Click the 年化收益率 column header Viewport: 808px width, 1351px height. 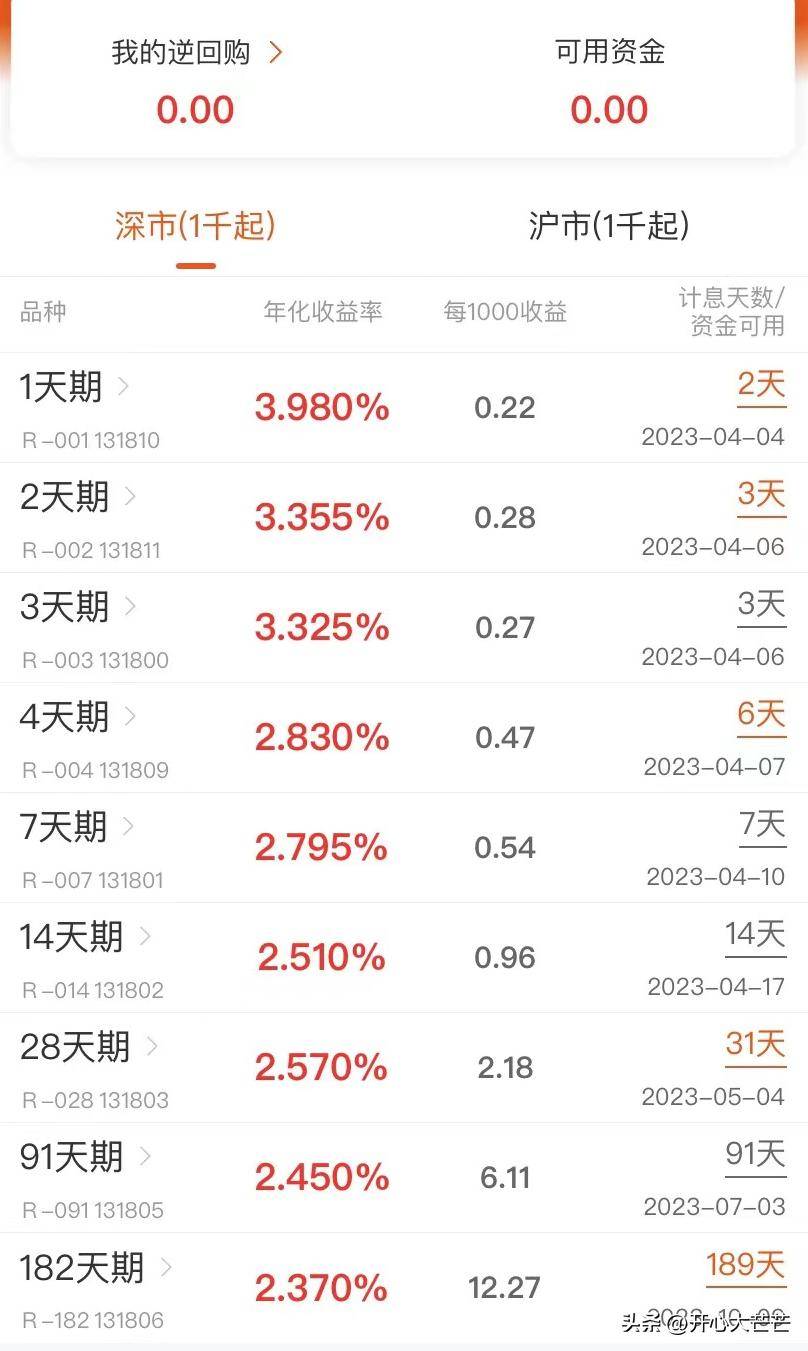(x=322, y=312)
